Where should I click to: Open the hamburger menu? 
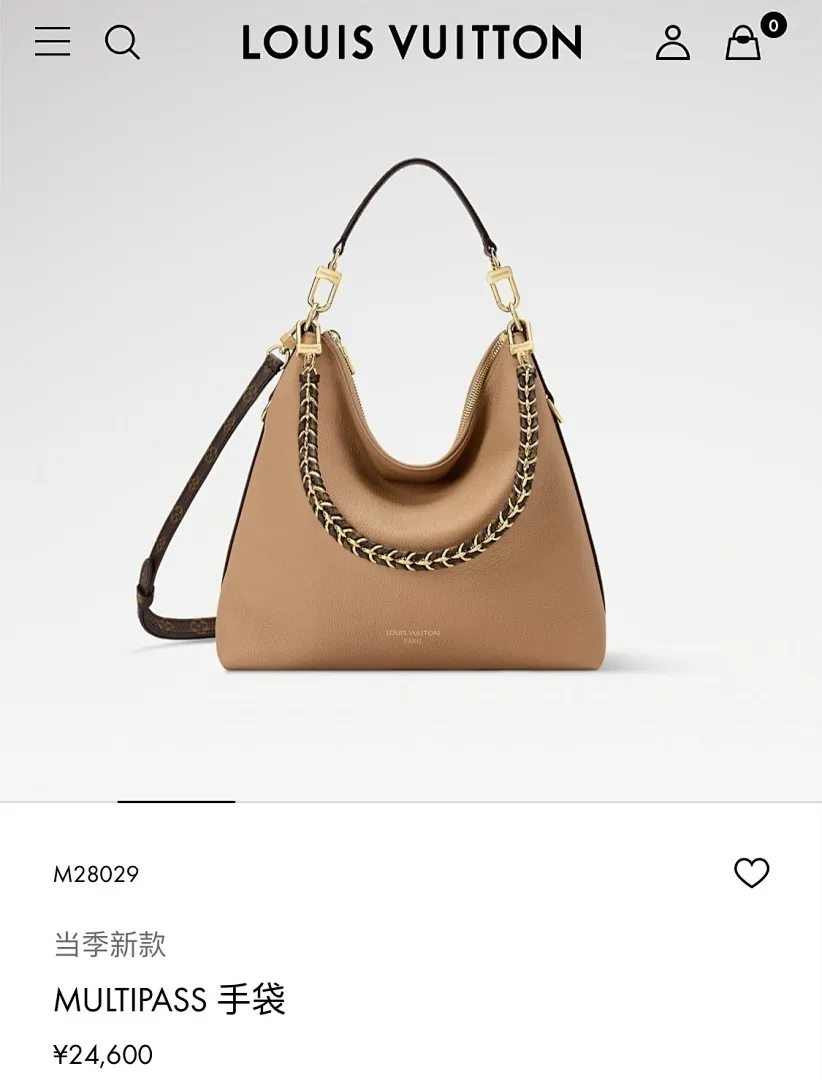(52, 42)
